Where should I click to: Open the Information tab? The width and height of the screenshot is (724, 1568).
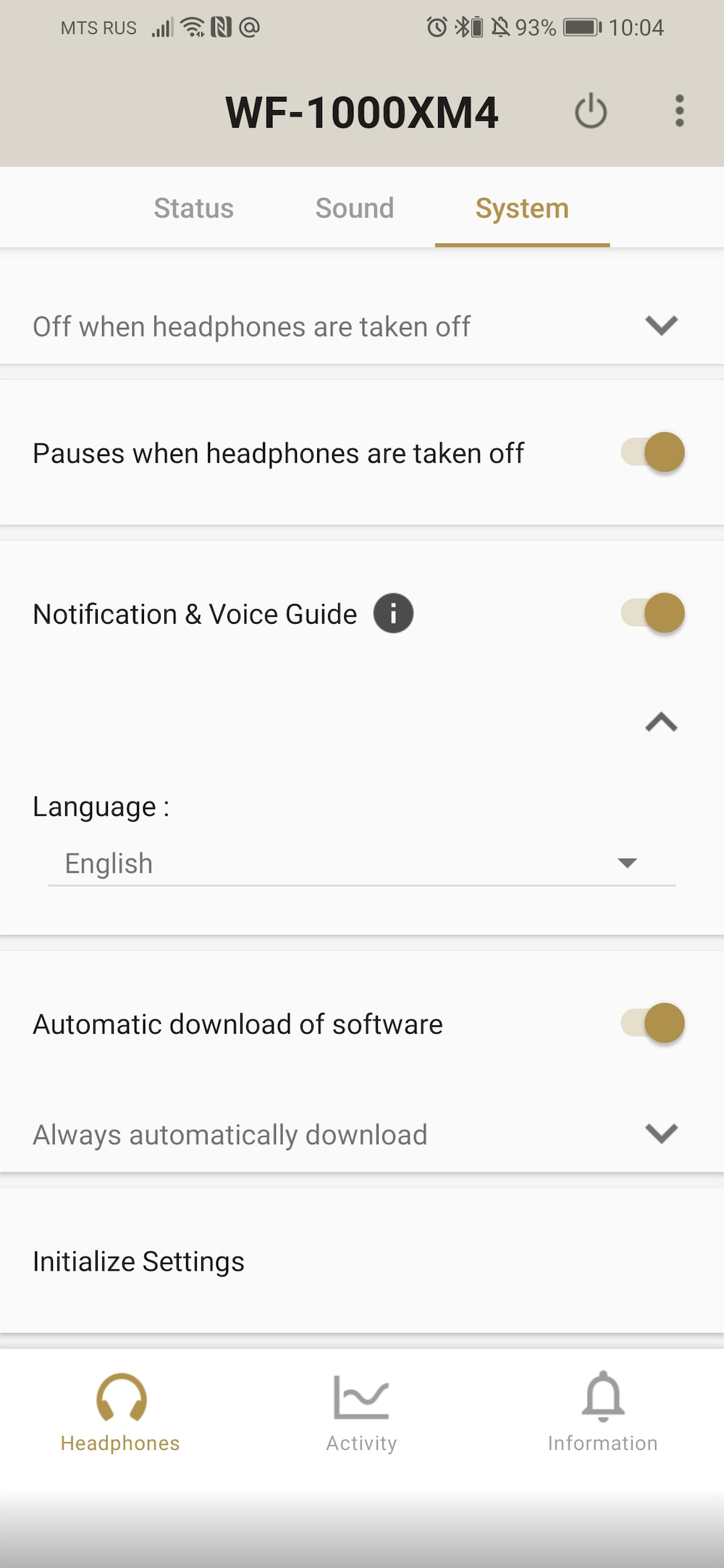[602, 1413]
